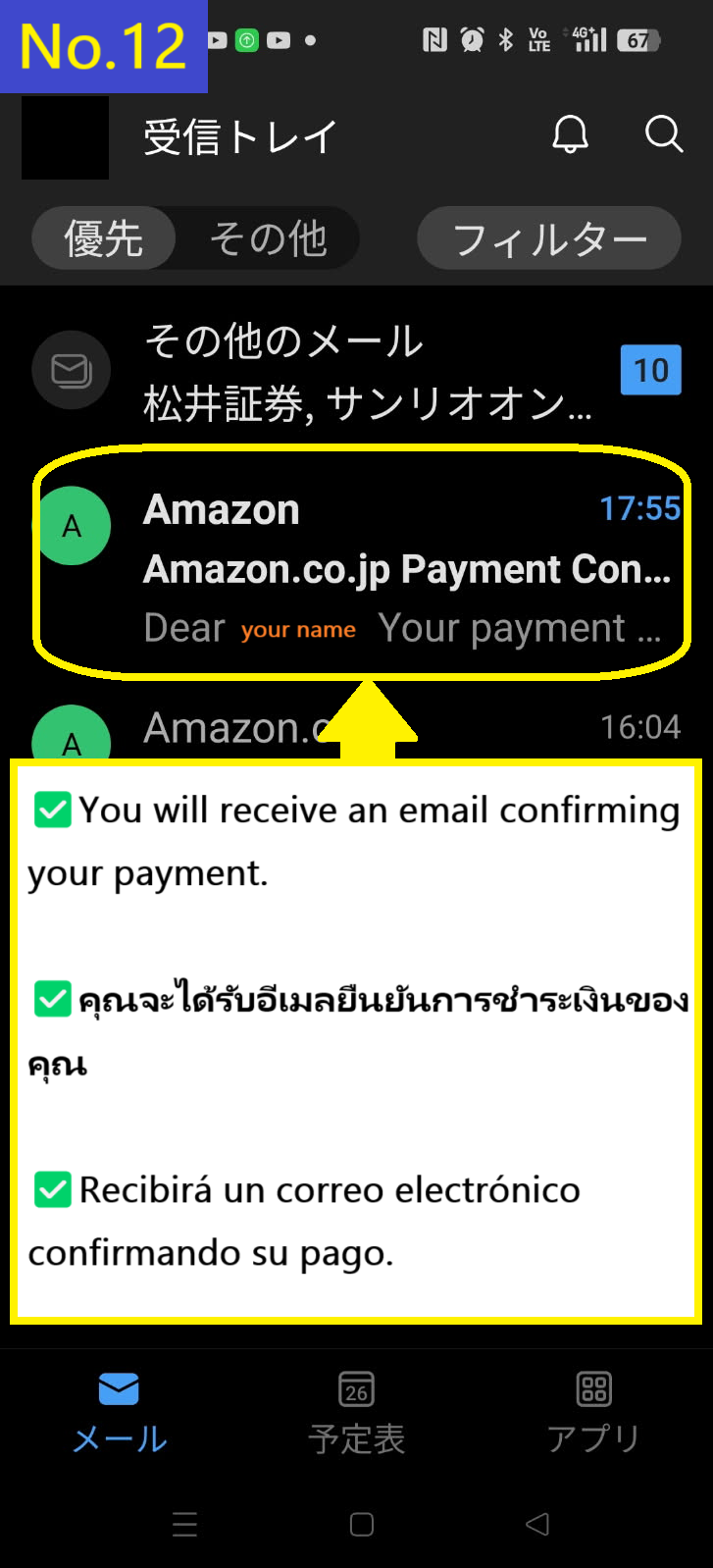Tick the Spanish payment confirmation checkbox

pos(52,1189)
